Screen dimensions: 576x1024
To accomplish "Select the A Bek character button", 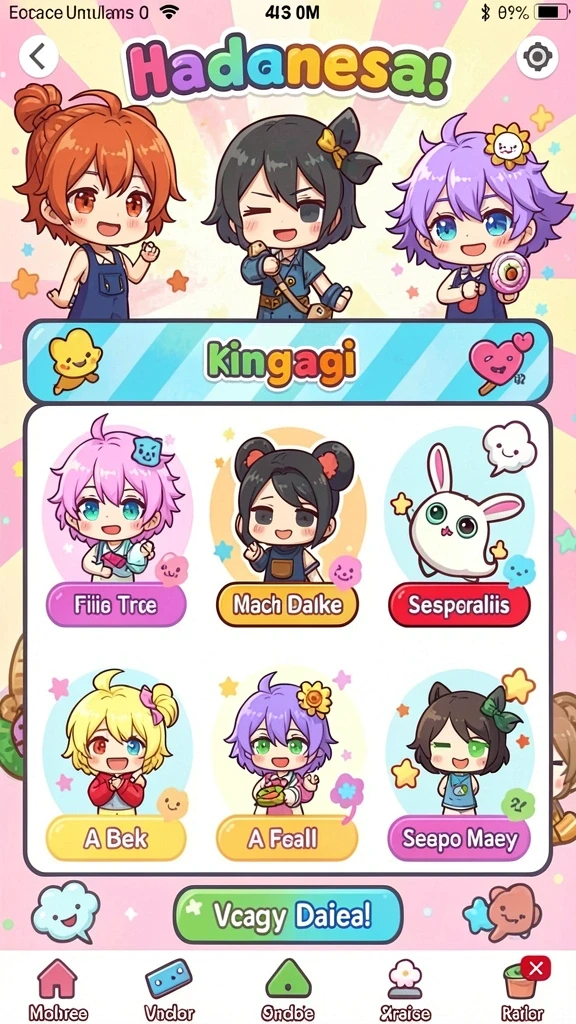I will [116, 839].
